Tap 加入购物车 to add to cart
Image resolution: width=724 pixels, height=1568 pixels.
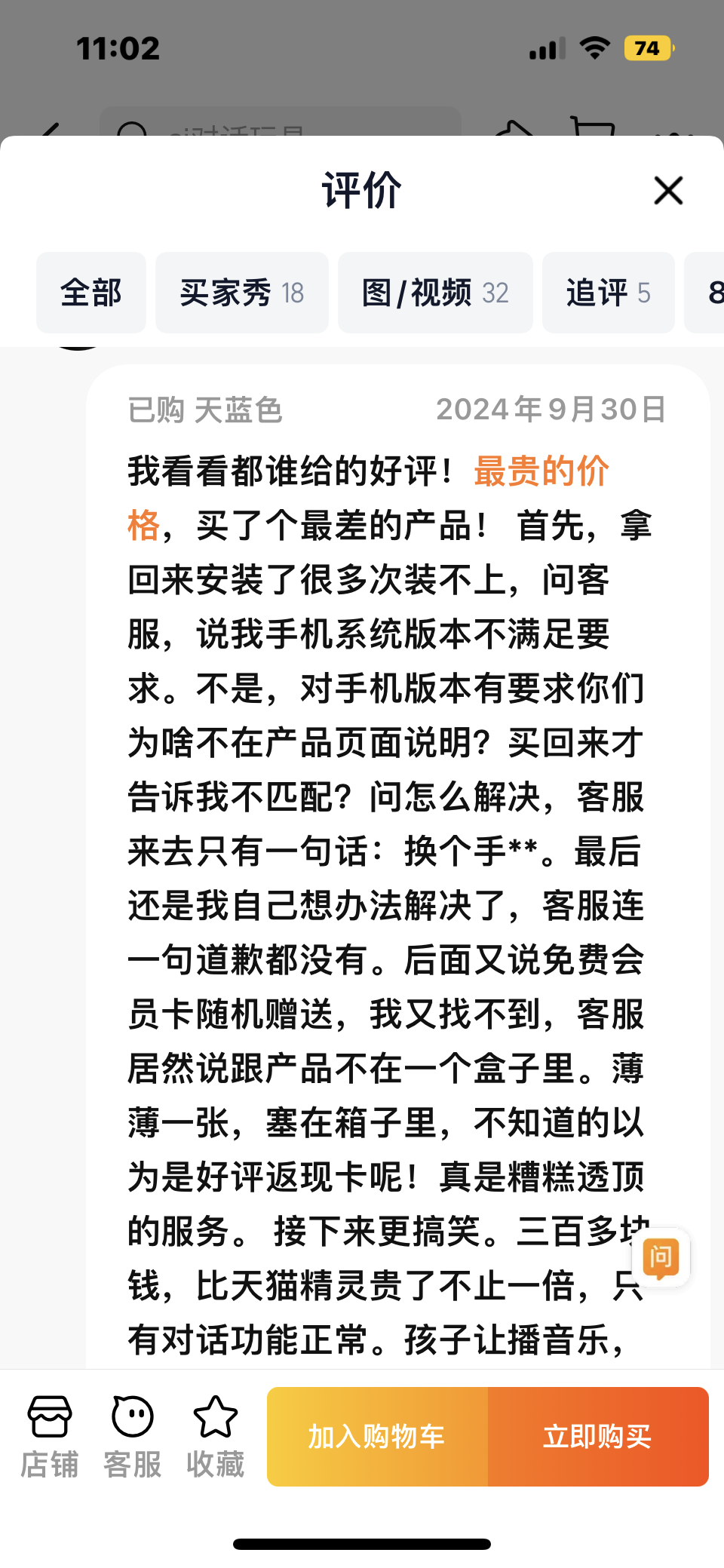coord(377,1437)
